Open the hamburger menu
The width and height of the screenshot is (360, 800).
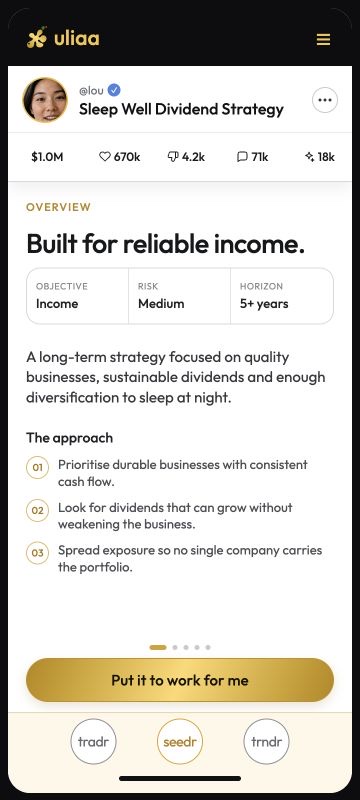pos(323,39)
